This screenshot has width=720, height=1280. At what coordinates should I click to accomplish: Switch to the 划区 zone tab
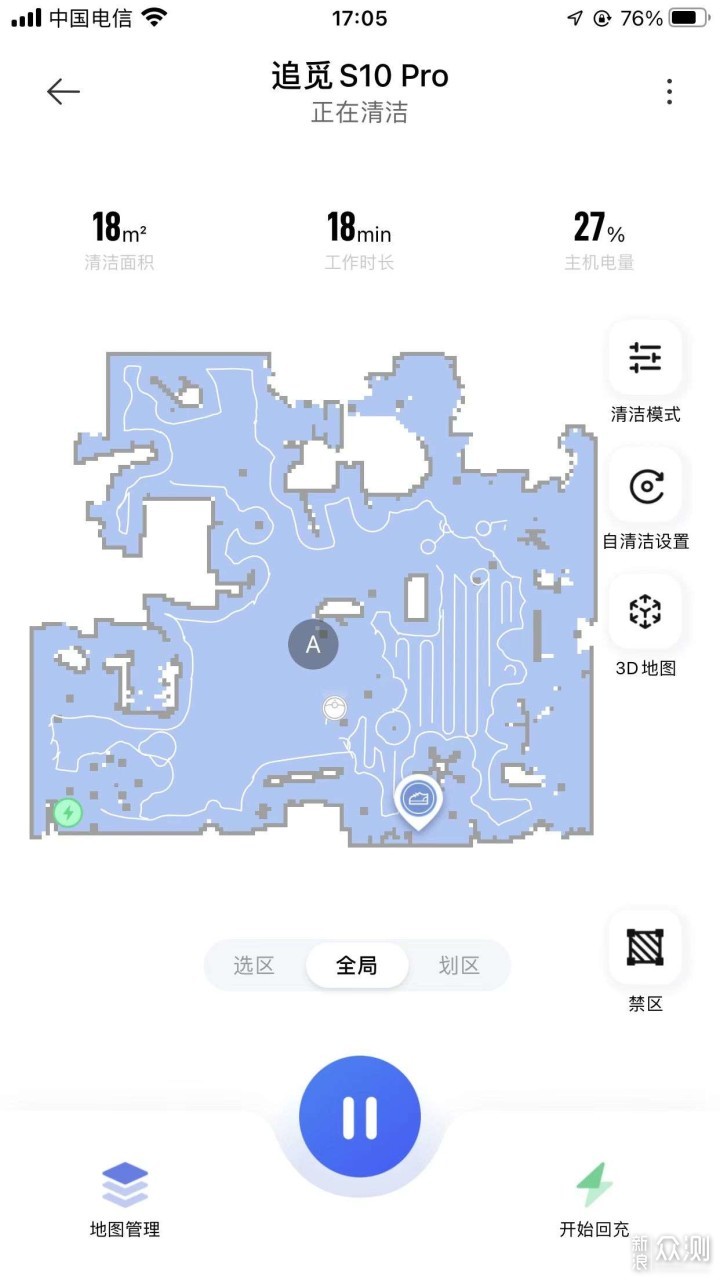(x=459, y=966)
